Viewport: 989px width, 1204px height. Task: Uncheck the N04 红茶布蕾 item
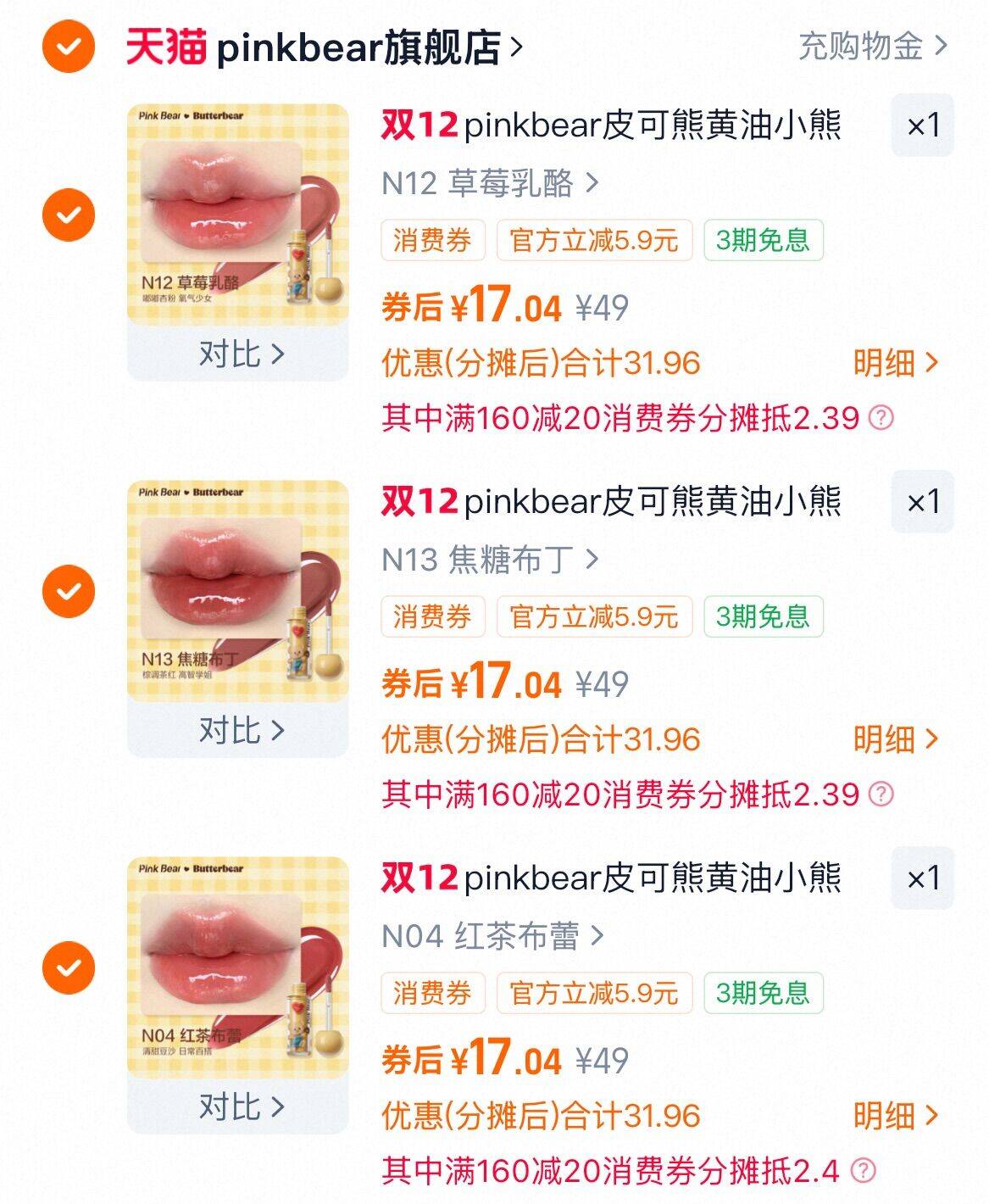[69, 967]
